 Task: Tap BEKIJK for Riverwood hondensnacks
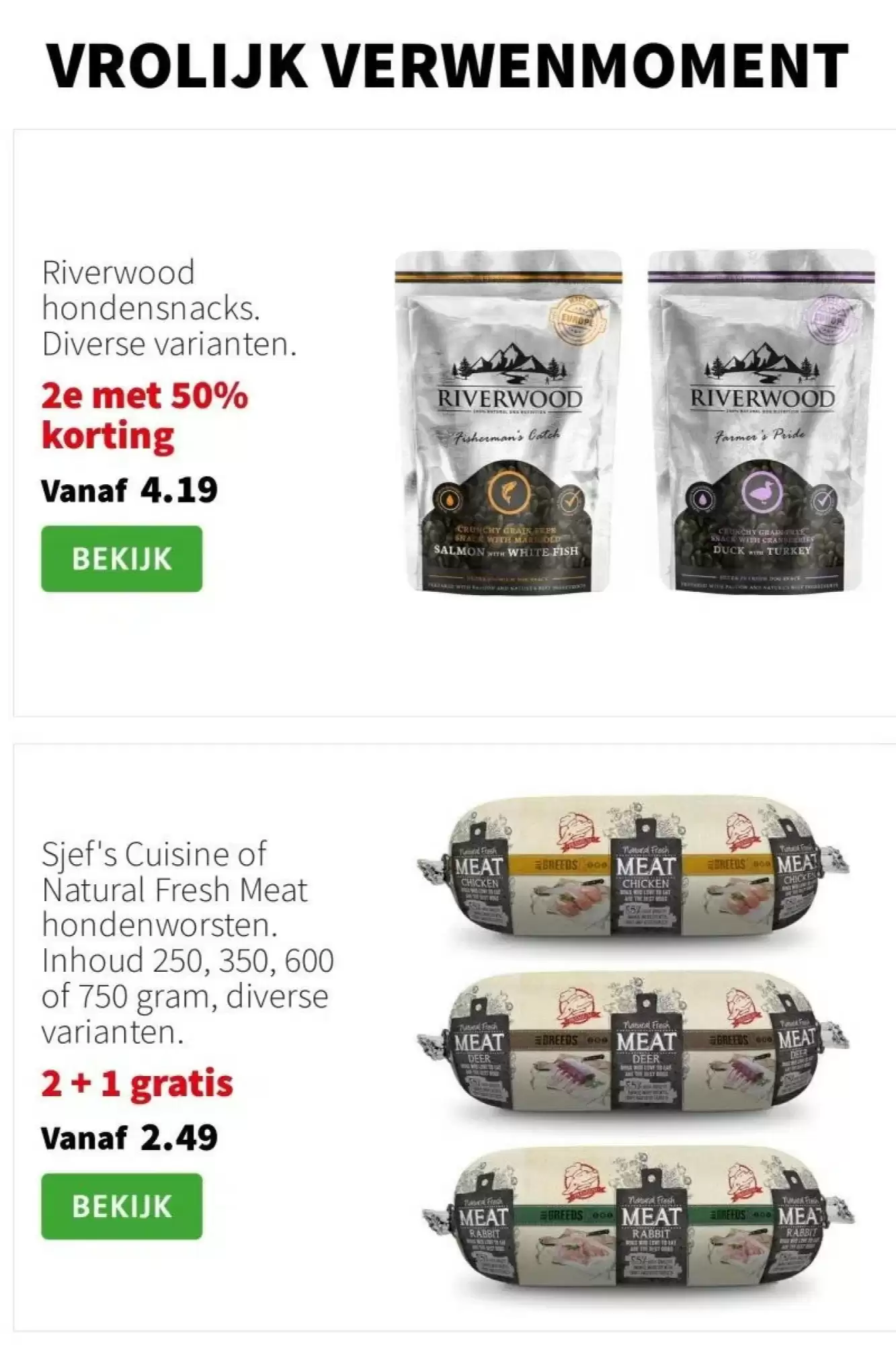tap(122, 559)
